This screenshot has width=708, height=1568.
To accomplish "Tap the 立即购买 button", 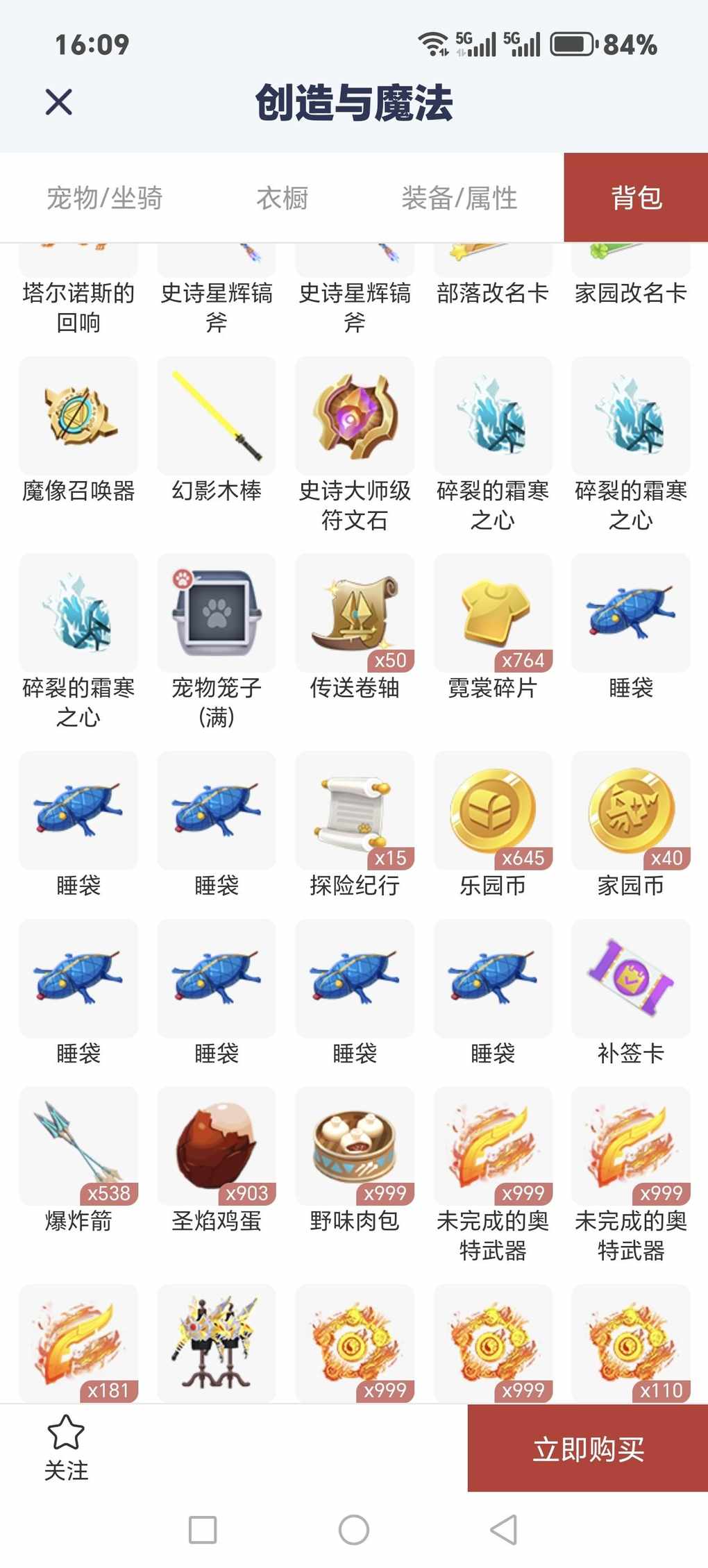I will pos(588,1449).
